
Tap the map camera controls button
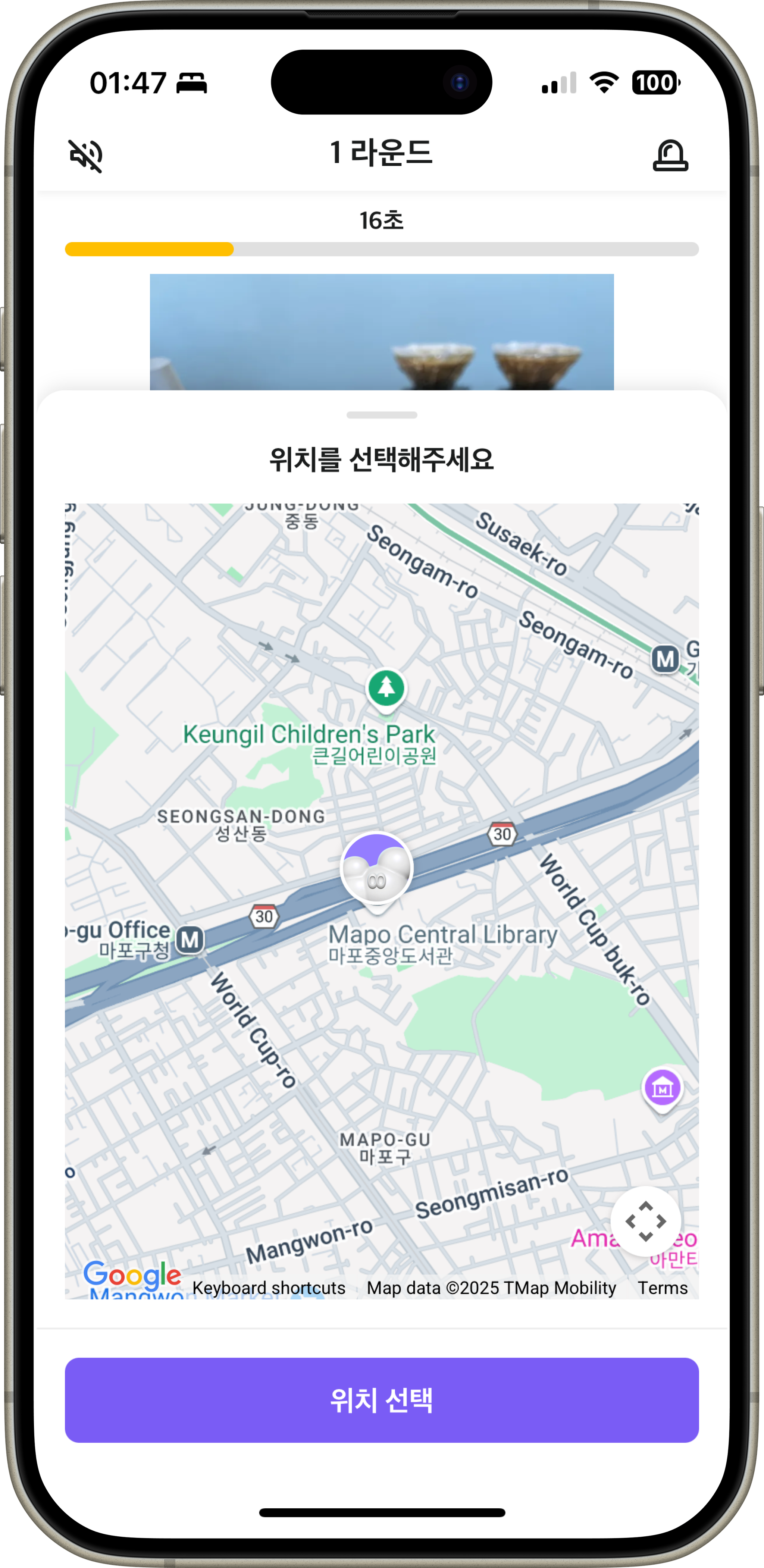[645, 1221]
